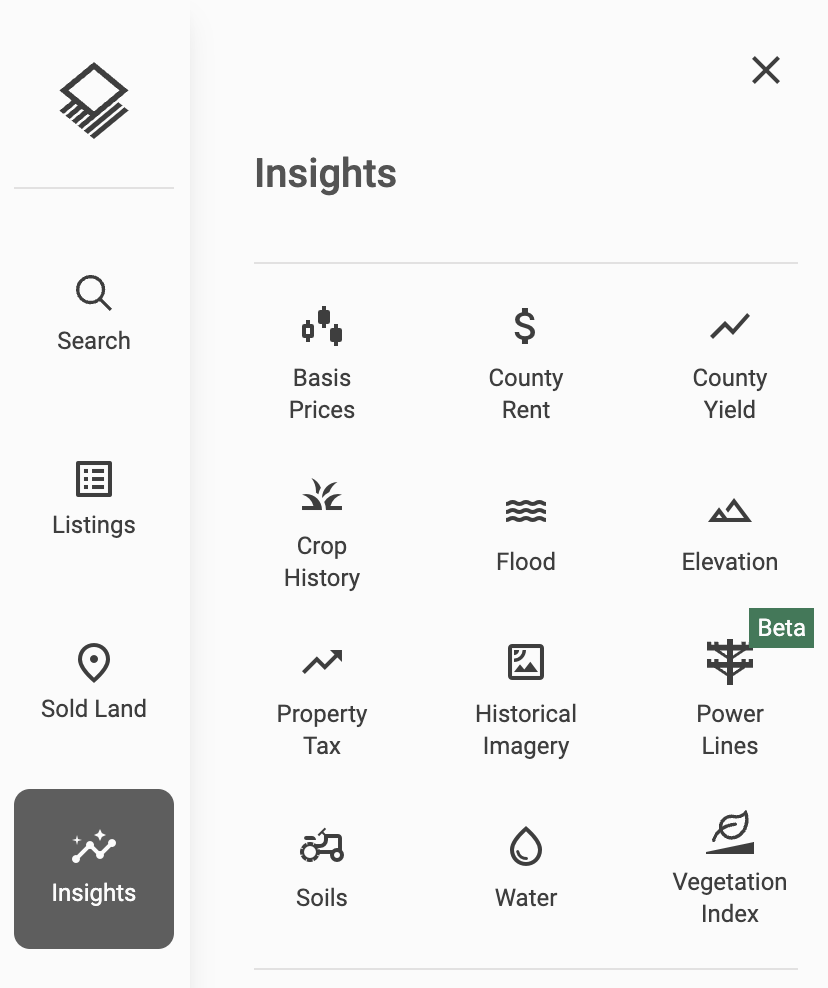Open the County Yield insight

coord(730,363)
